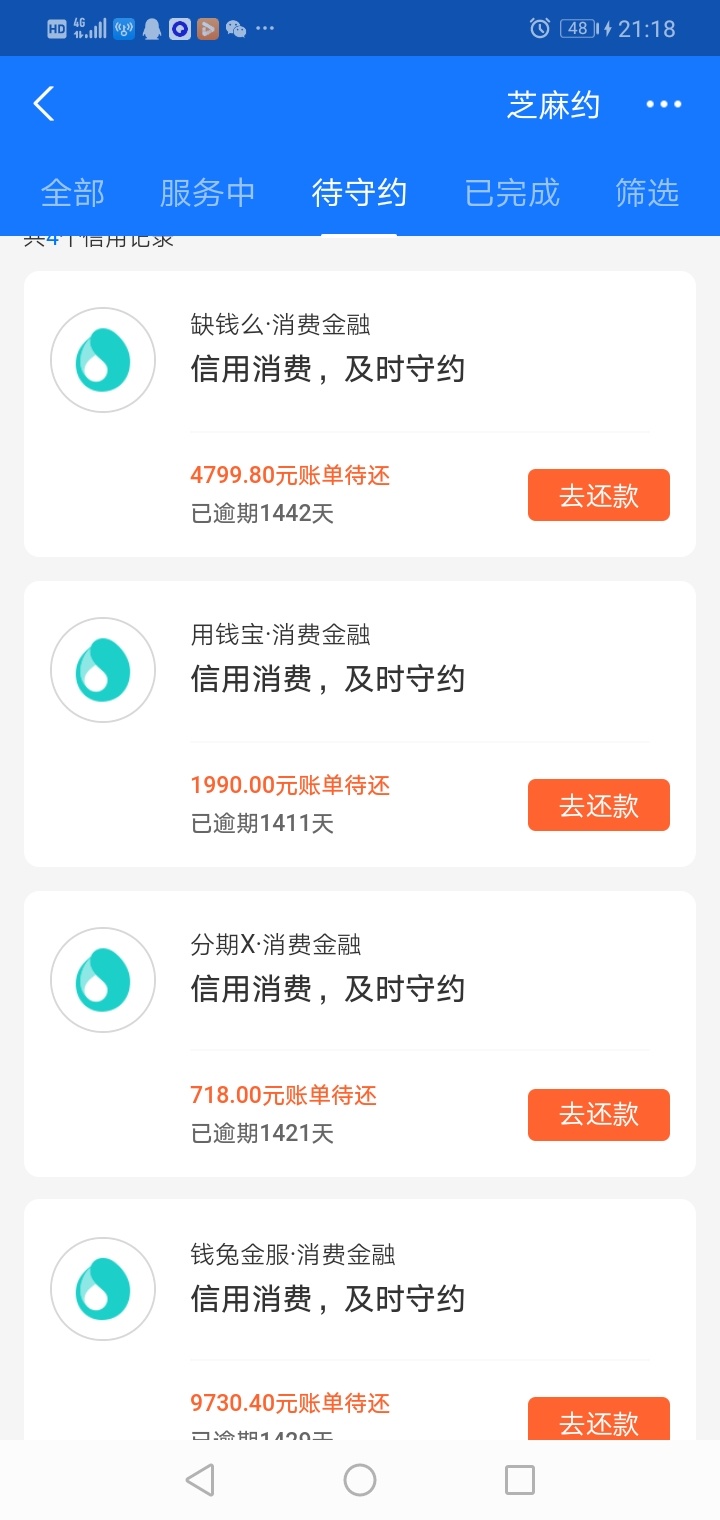Switch to the 服务中 tab
Screen dimensions: 720x1520
(207, 193)
